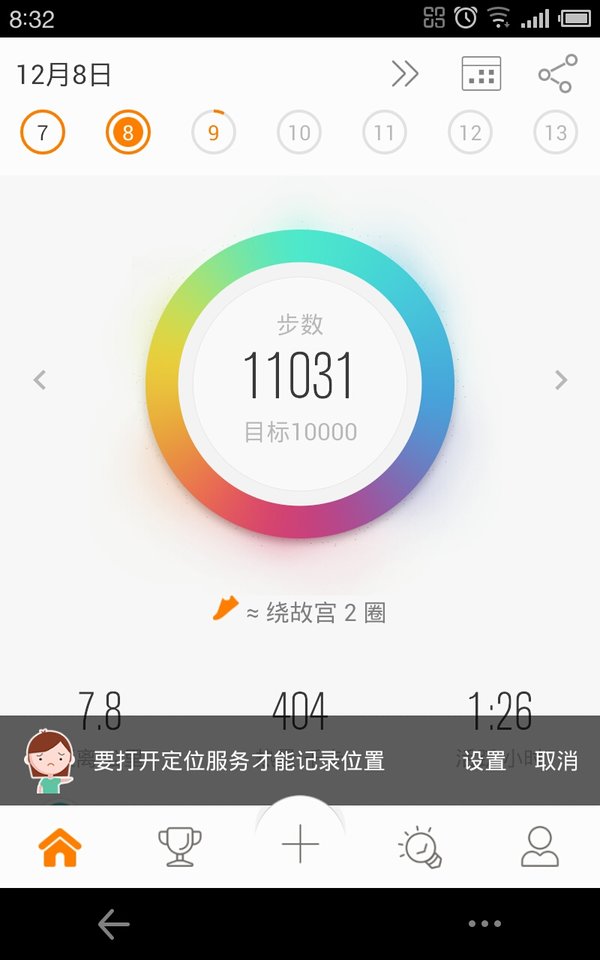The image size is (600, 960).
Task: Go to next day with right chevron
Action: coord(561,380)
